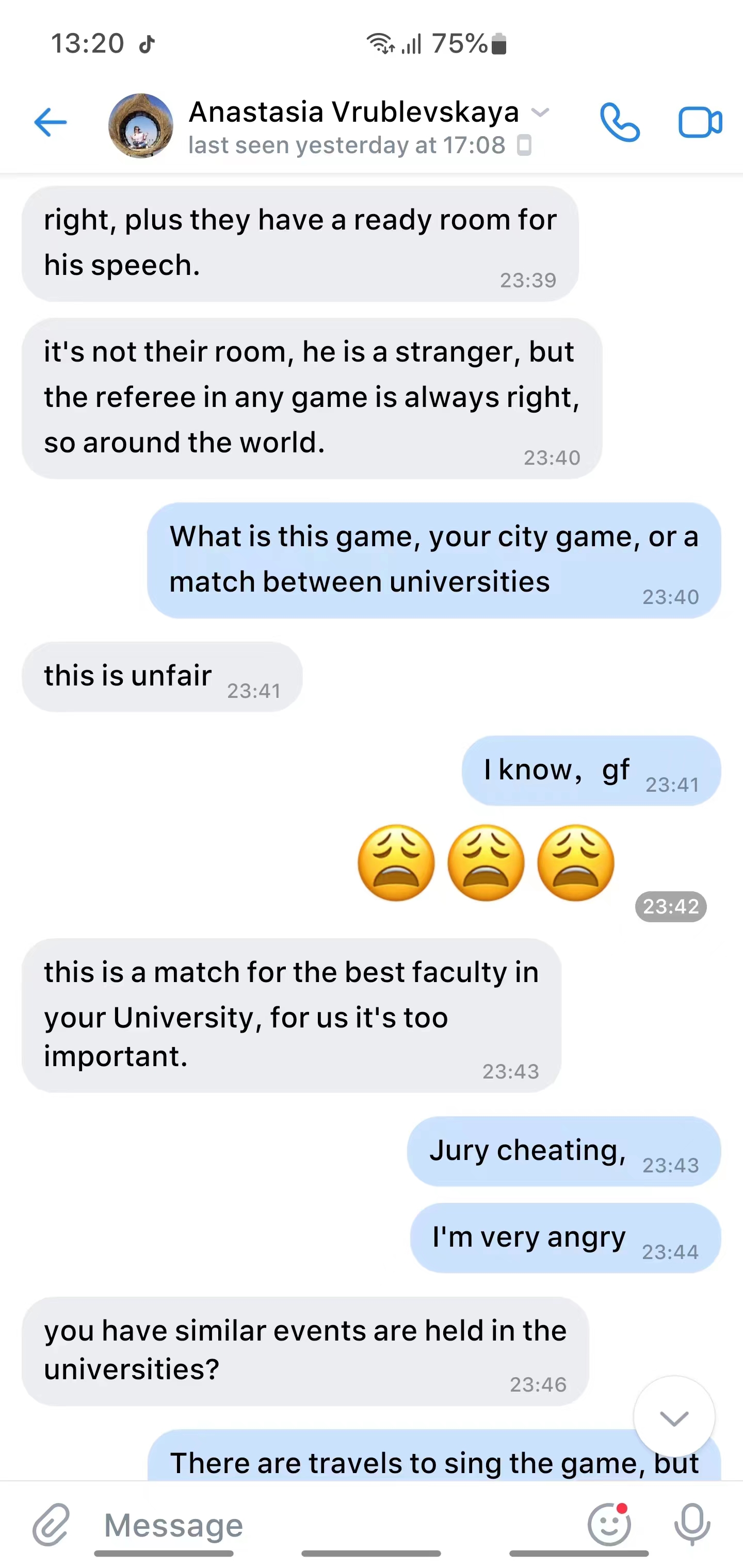Viewport: 743px width, 1568px height.
Task: Attach a file with the paperclip
Action: (x=52, y=1524)
